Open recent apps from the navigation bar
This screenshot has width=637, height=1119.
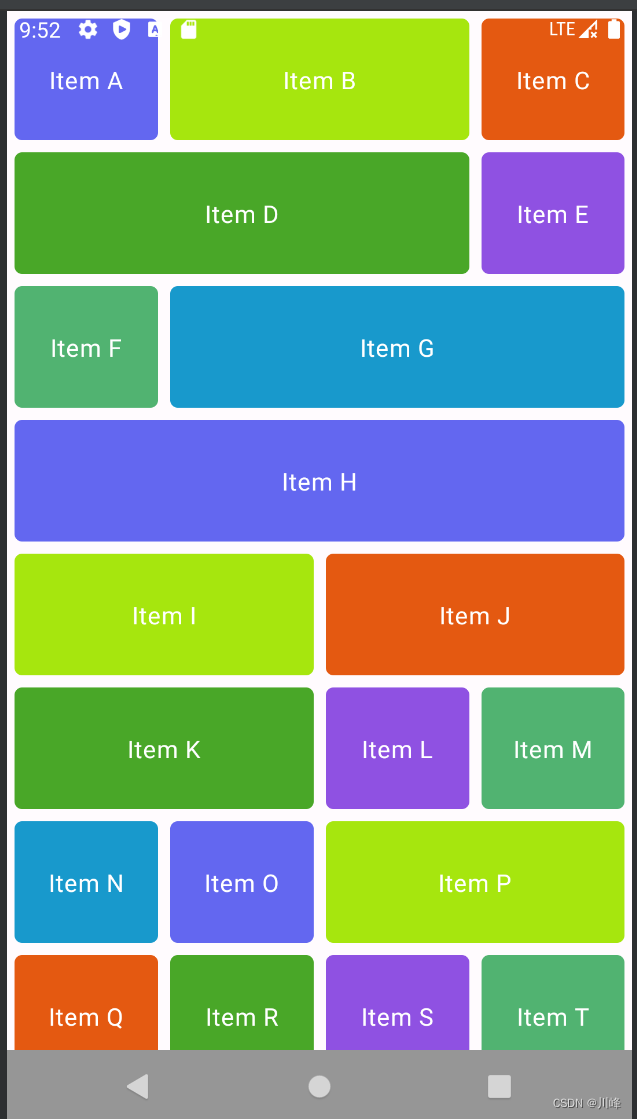[x=499, y=1086]
